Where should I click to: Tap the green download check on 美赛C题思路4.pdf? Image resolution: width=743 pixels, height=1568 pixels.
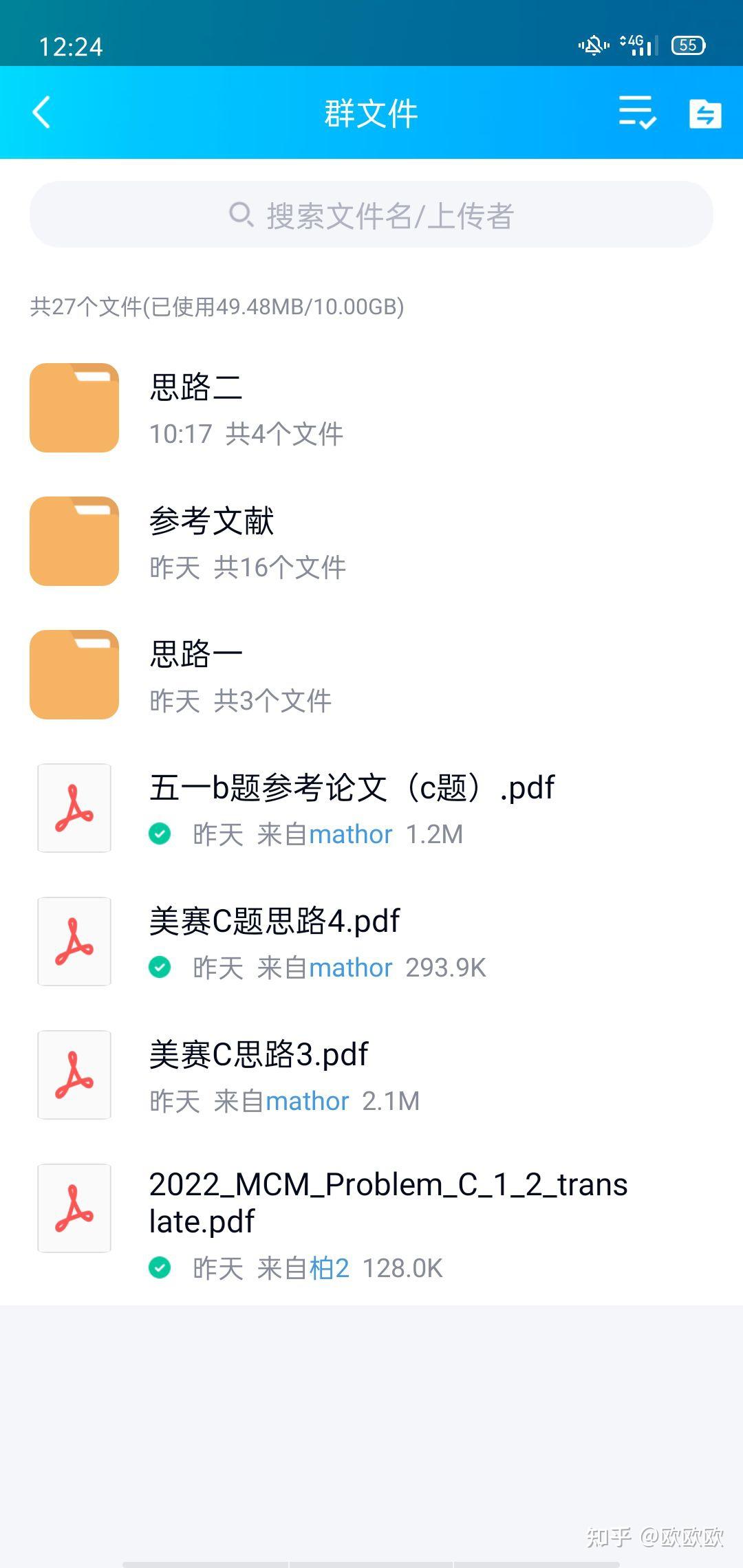[160, 967]
